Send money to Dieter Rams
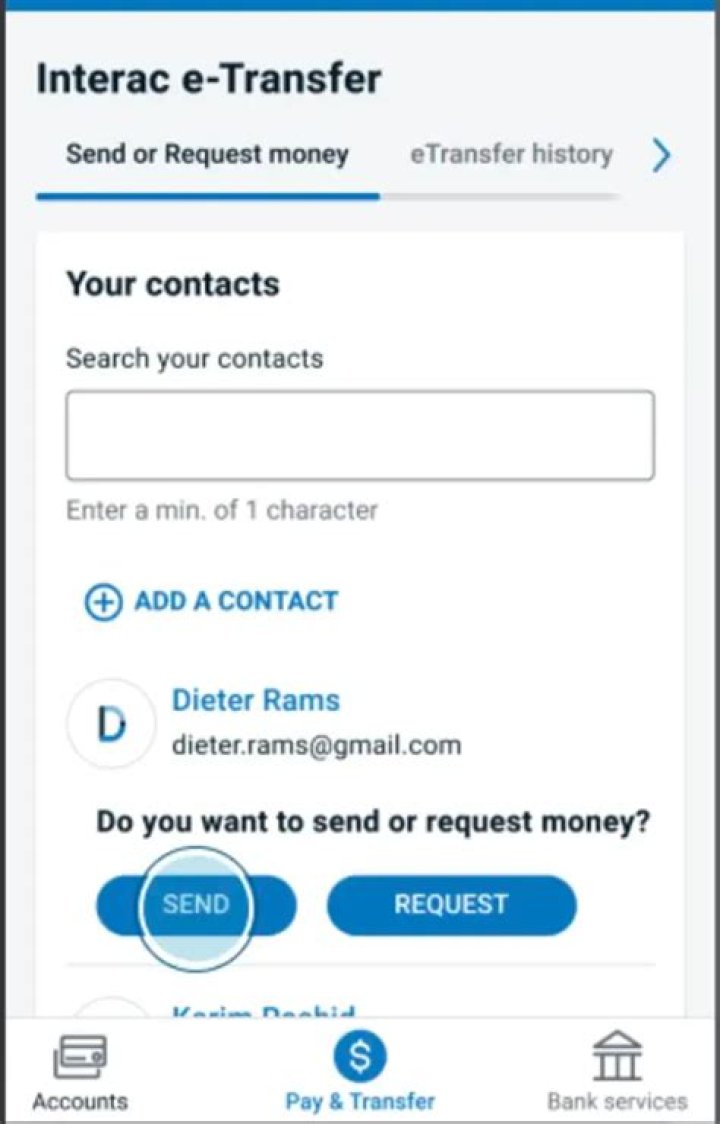Viewport: 720px width, 1124px height. click(x=197, y=905)
